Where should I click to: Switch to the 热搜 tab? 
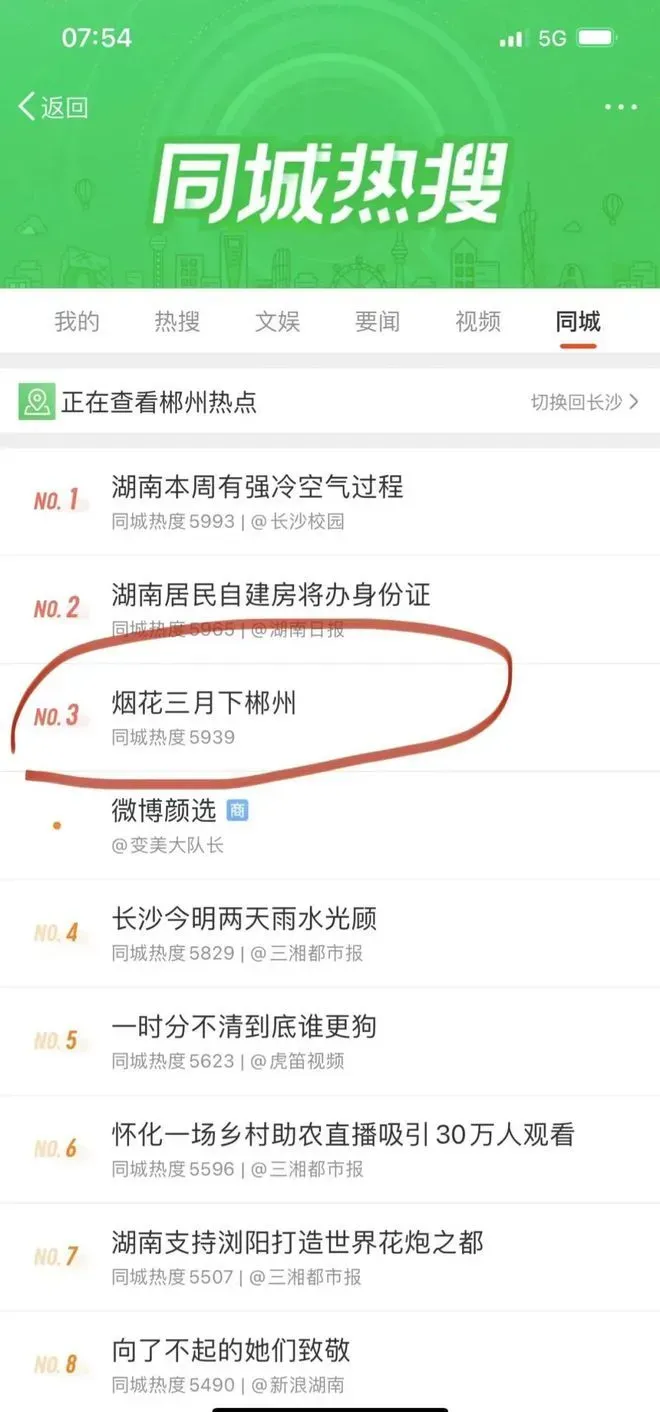(177, 322)
